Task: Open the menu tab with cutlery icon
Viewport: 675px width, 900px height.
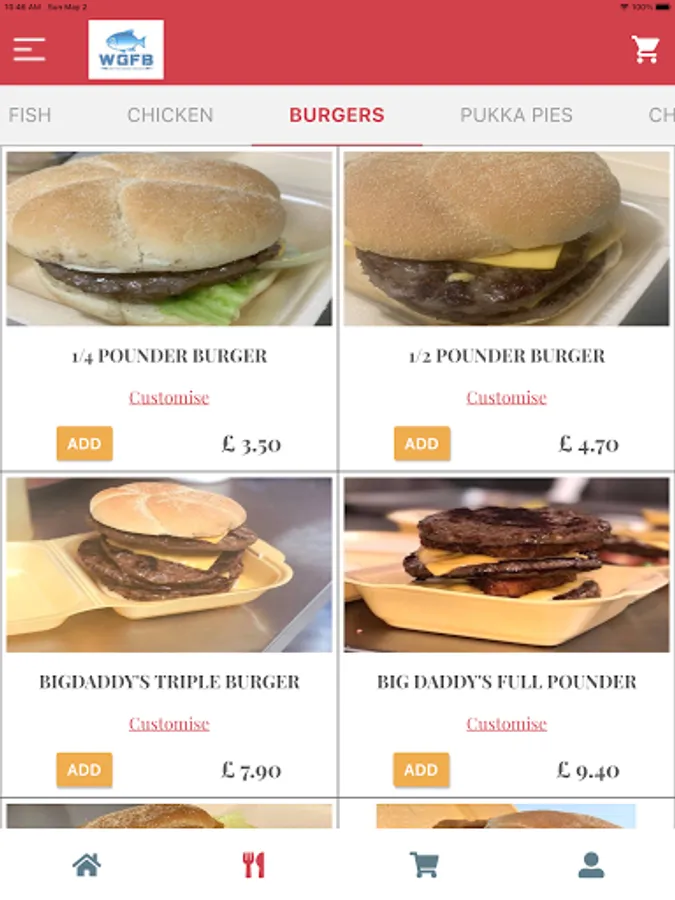Action: coord(254,865)
